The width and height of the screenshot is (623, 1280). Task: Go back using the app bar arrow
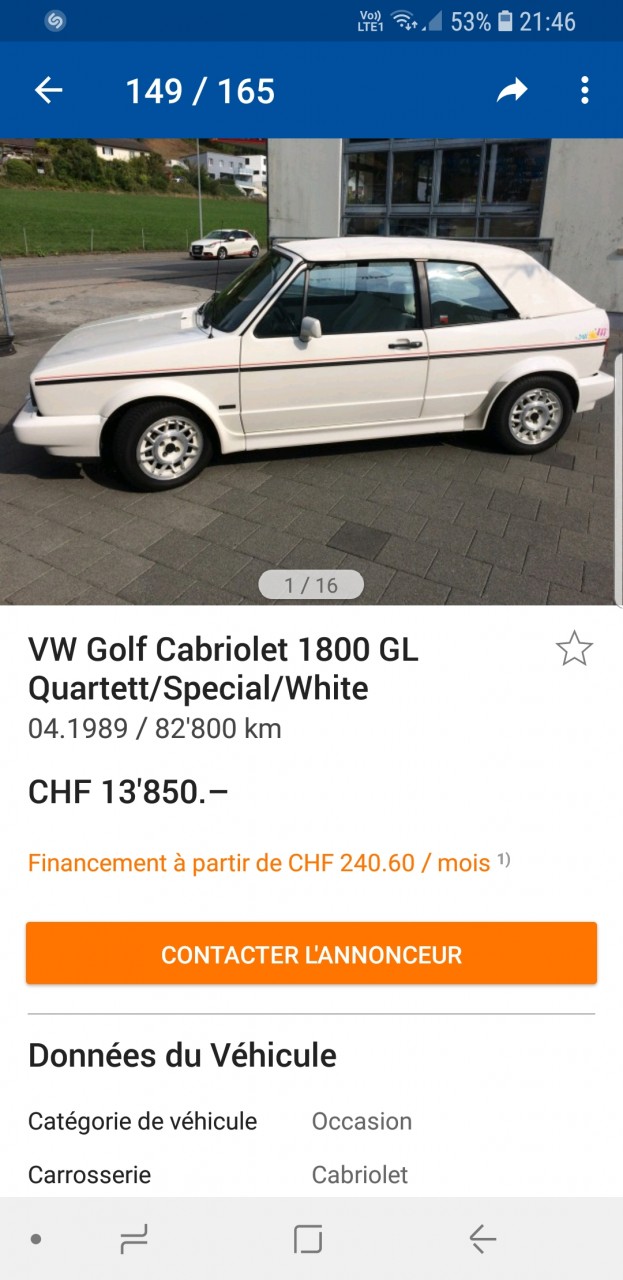[48, 91]
